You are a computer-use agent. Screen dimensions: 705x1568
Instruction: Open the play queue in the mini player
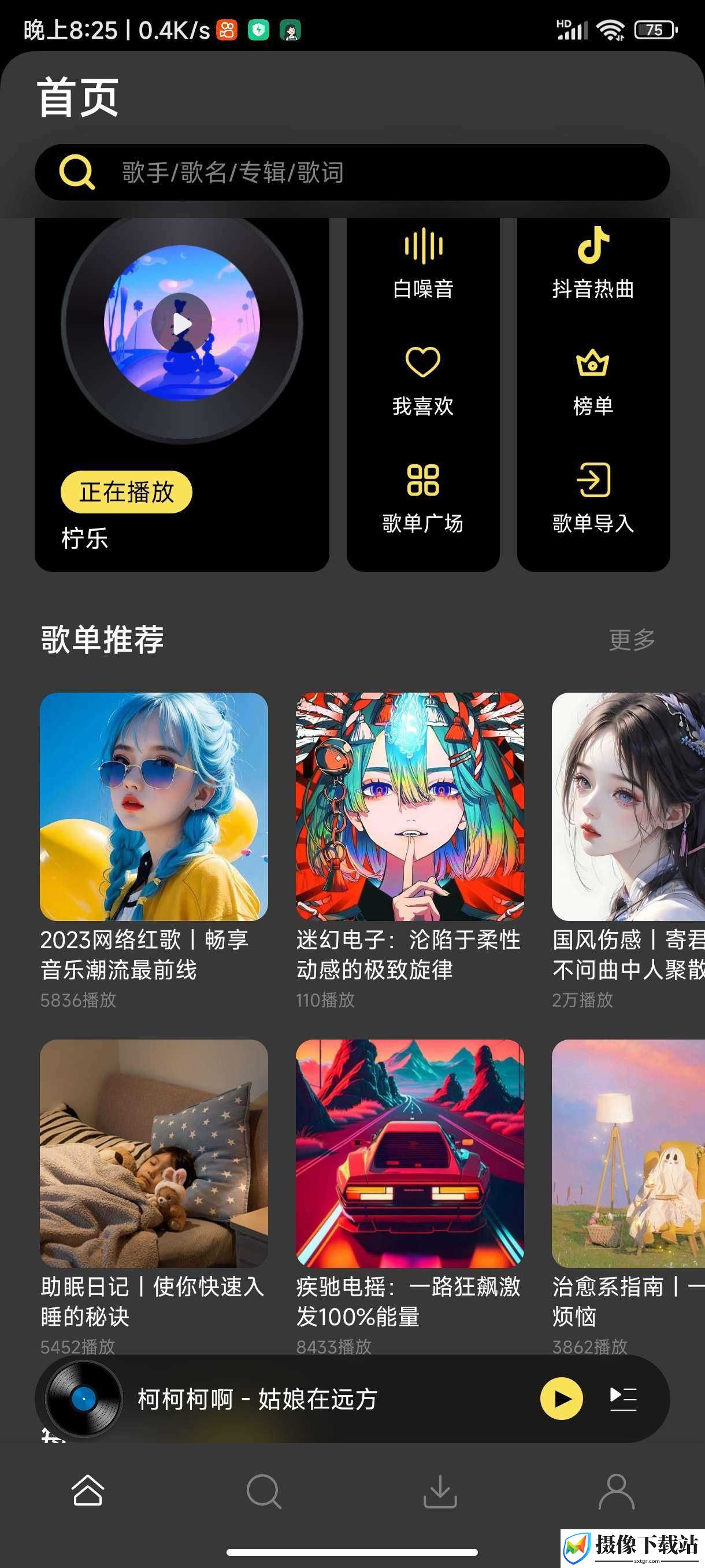point(624,1398)
